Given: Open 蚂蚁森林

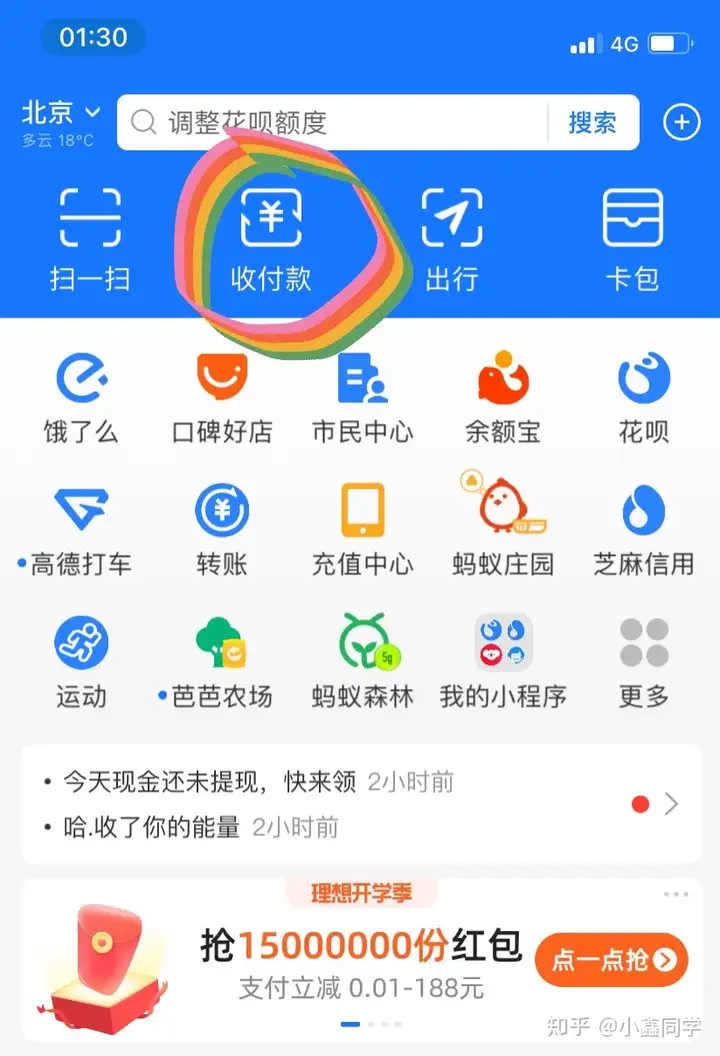Looking at the screenshot, I should [362, 662].
